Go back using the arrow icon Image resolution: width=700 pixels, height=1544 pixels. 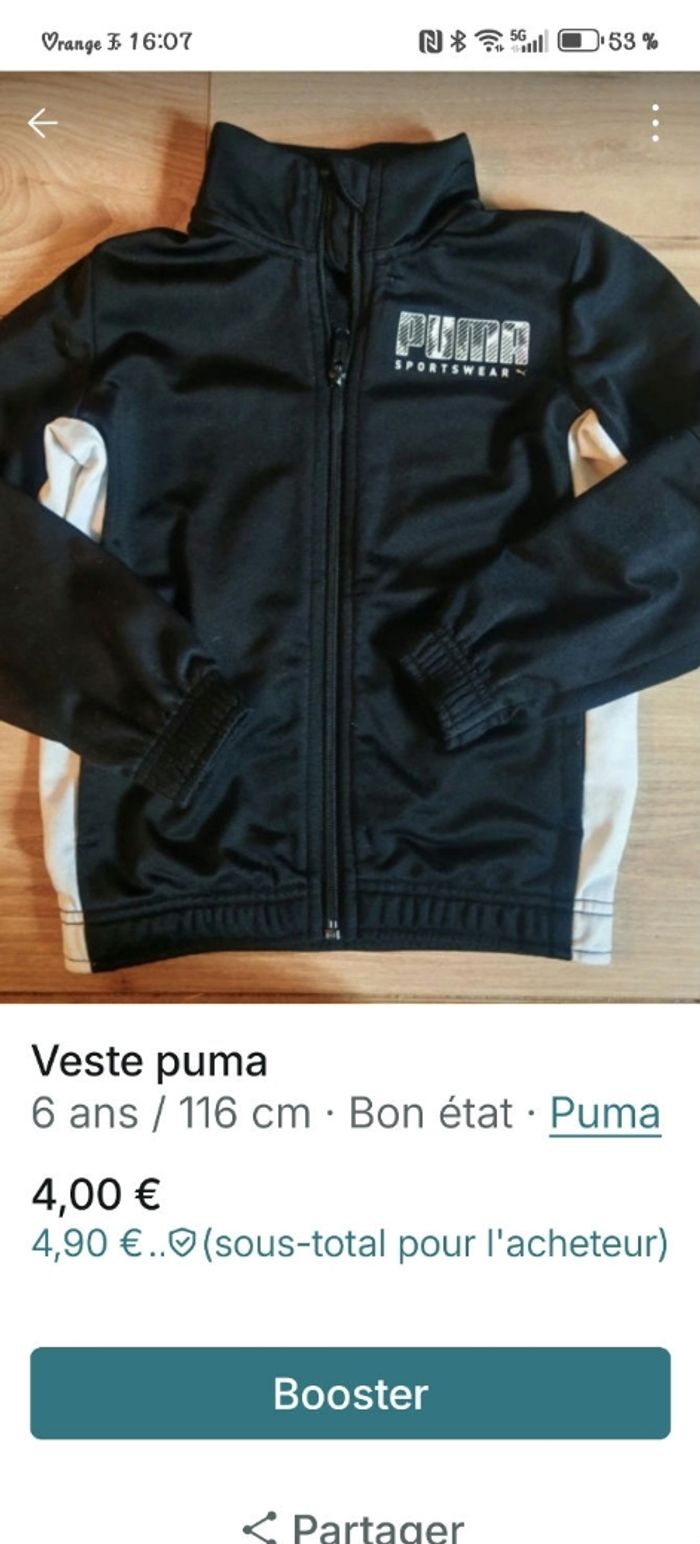[42, 123]
